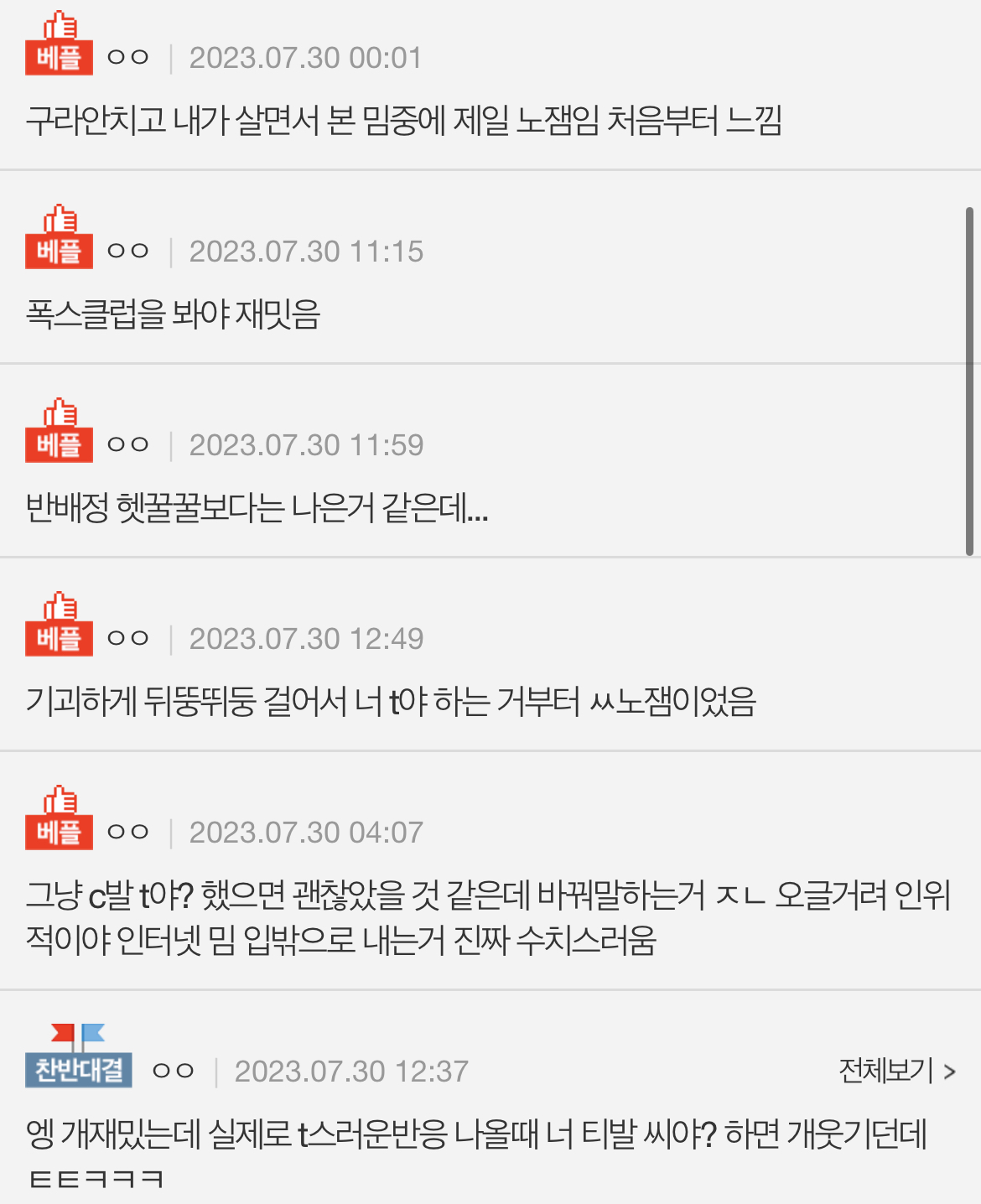
Task: Click the timestamp 2023.07.30 12:49
Action: coord(304,637)
